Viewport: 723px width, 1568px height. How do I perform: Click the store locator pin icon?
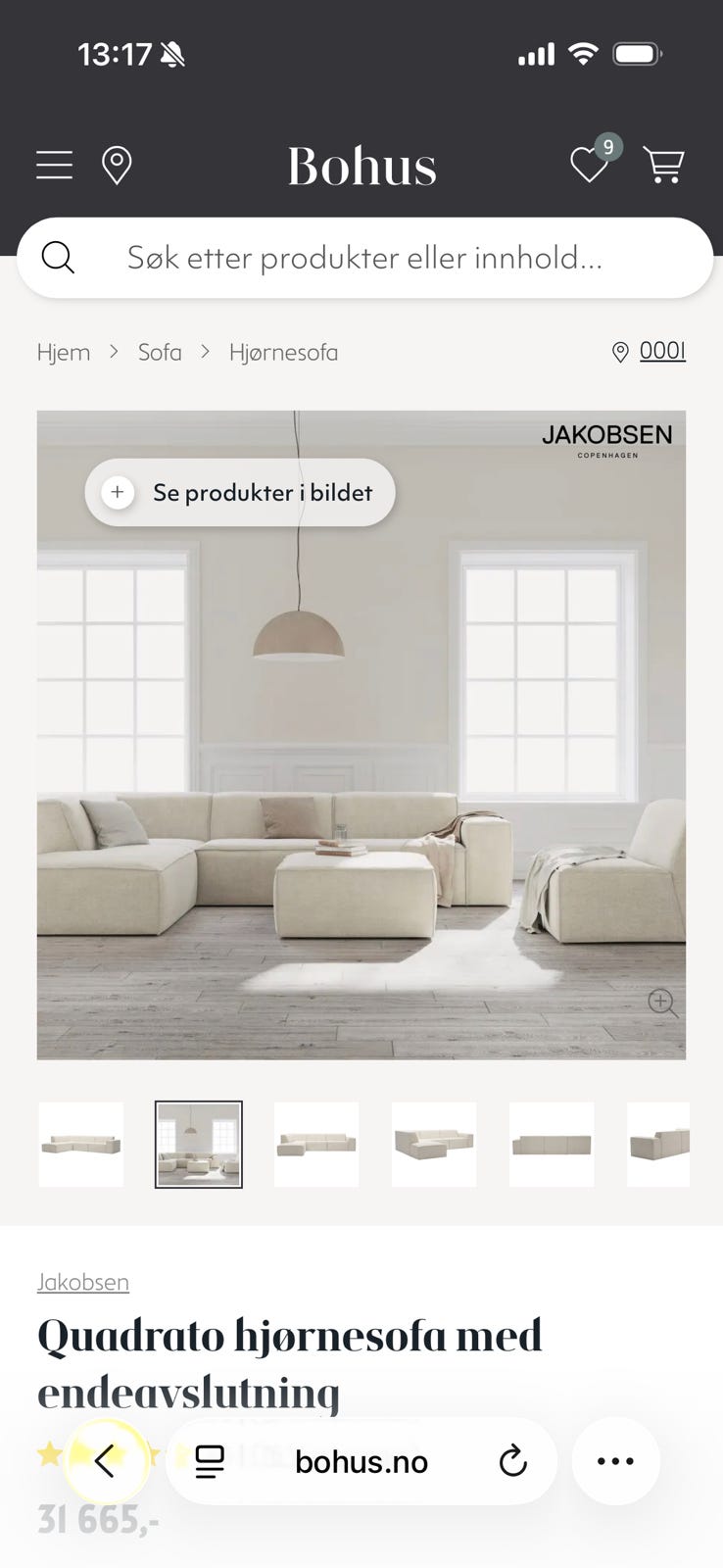(x=116, y=165)
